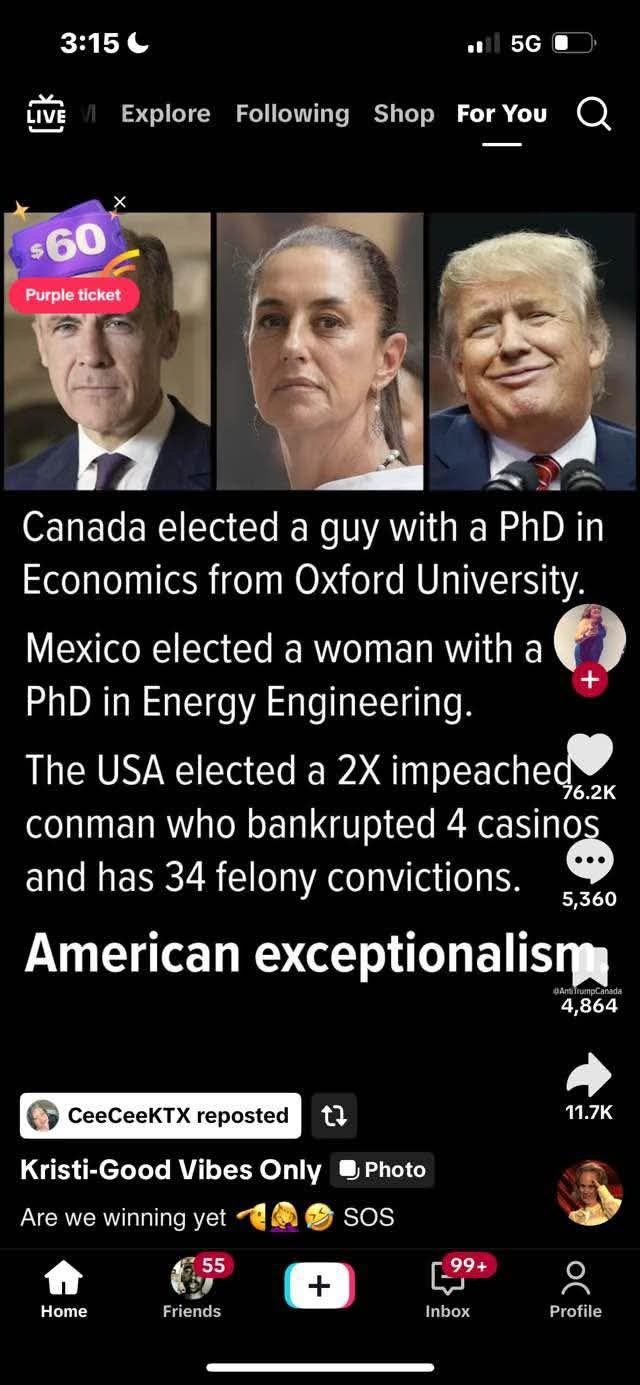View CeeCeeKTX reposted label
This screenshot has width=640, height=1385.
coord(160,1116)
